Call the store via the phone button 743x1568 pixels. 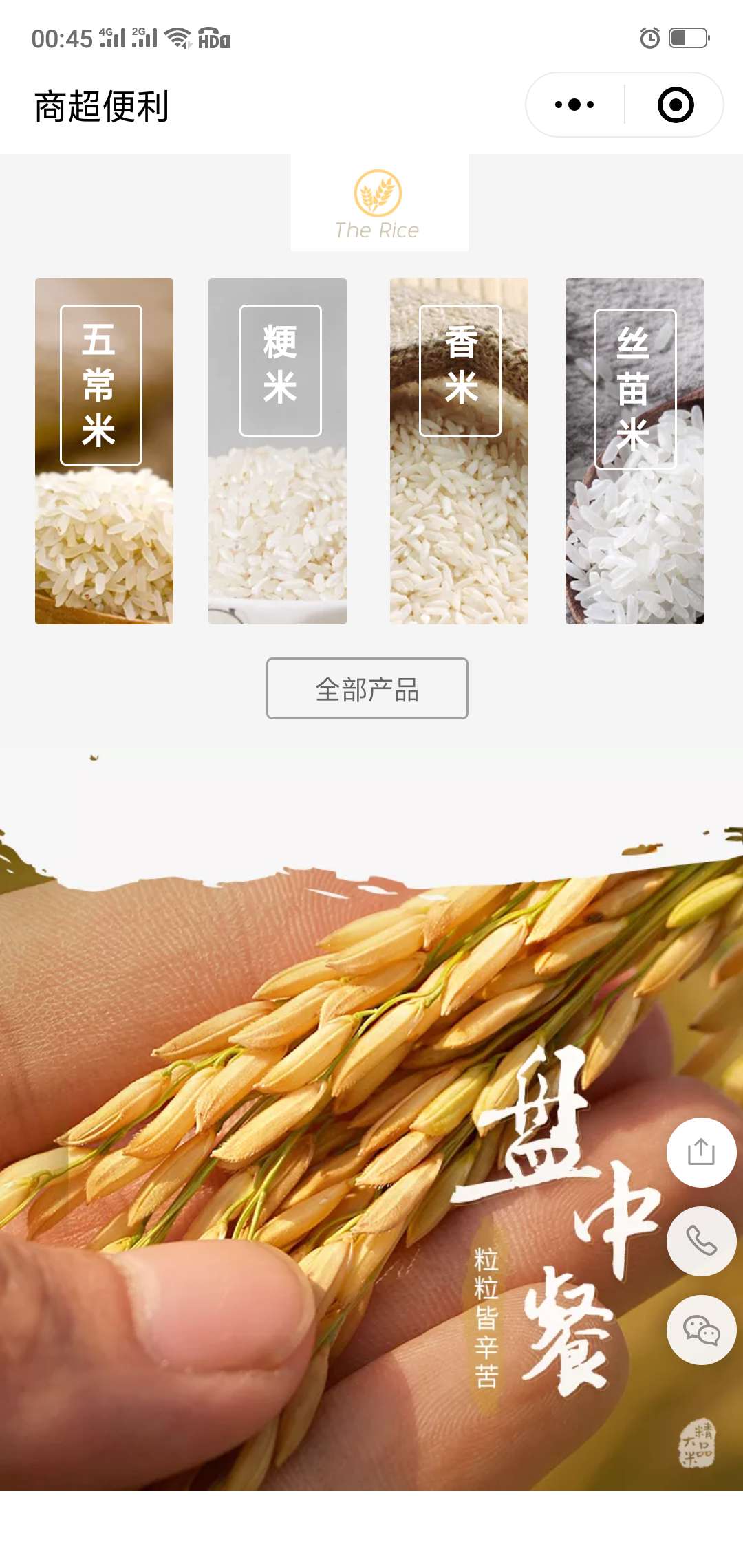coord(701,1241)
